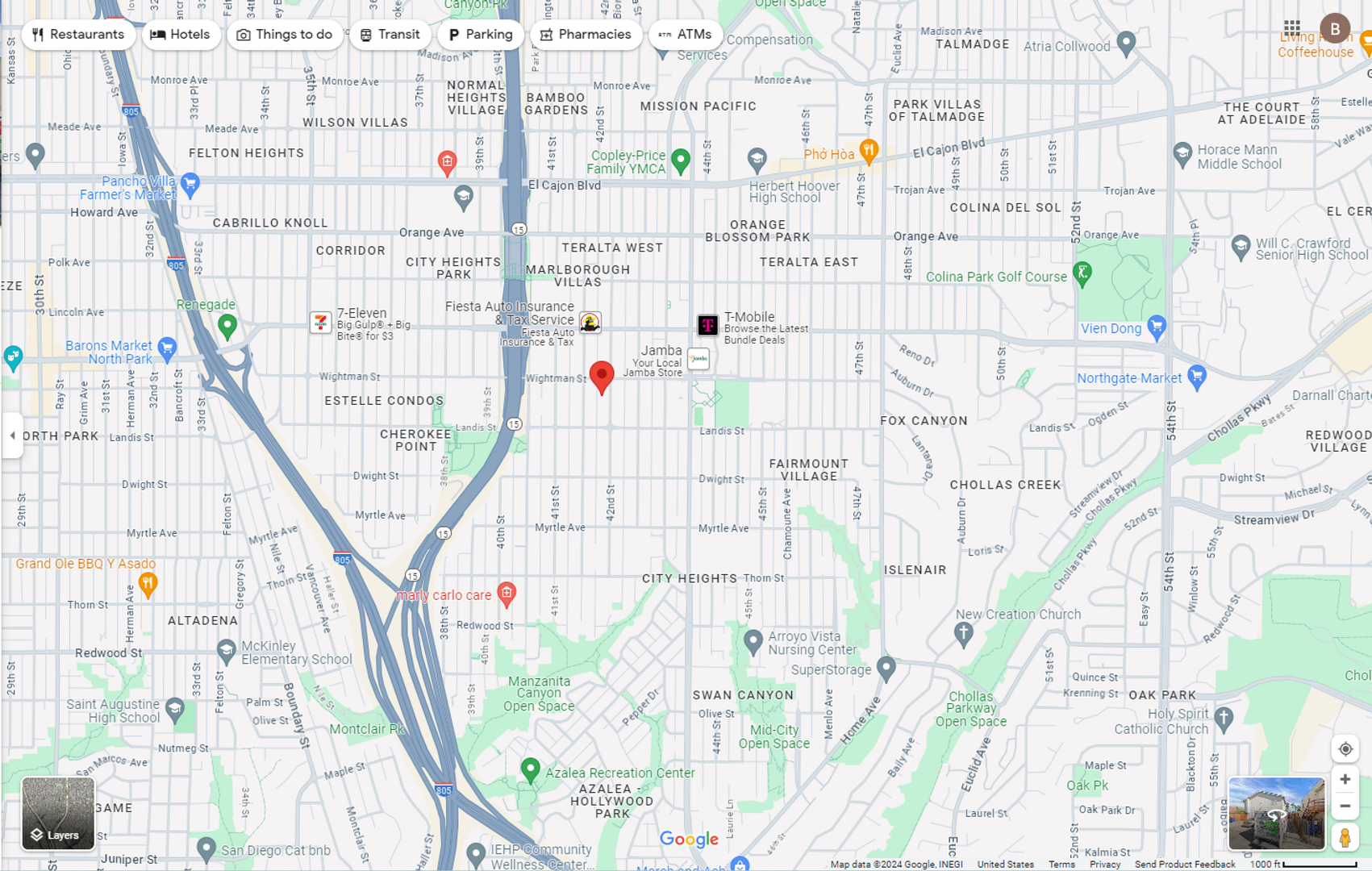The image size is (1372, 871).
Task: Tap the red dropped pin on Wightman St
Action: point(601,376)
